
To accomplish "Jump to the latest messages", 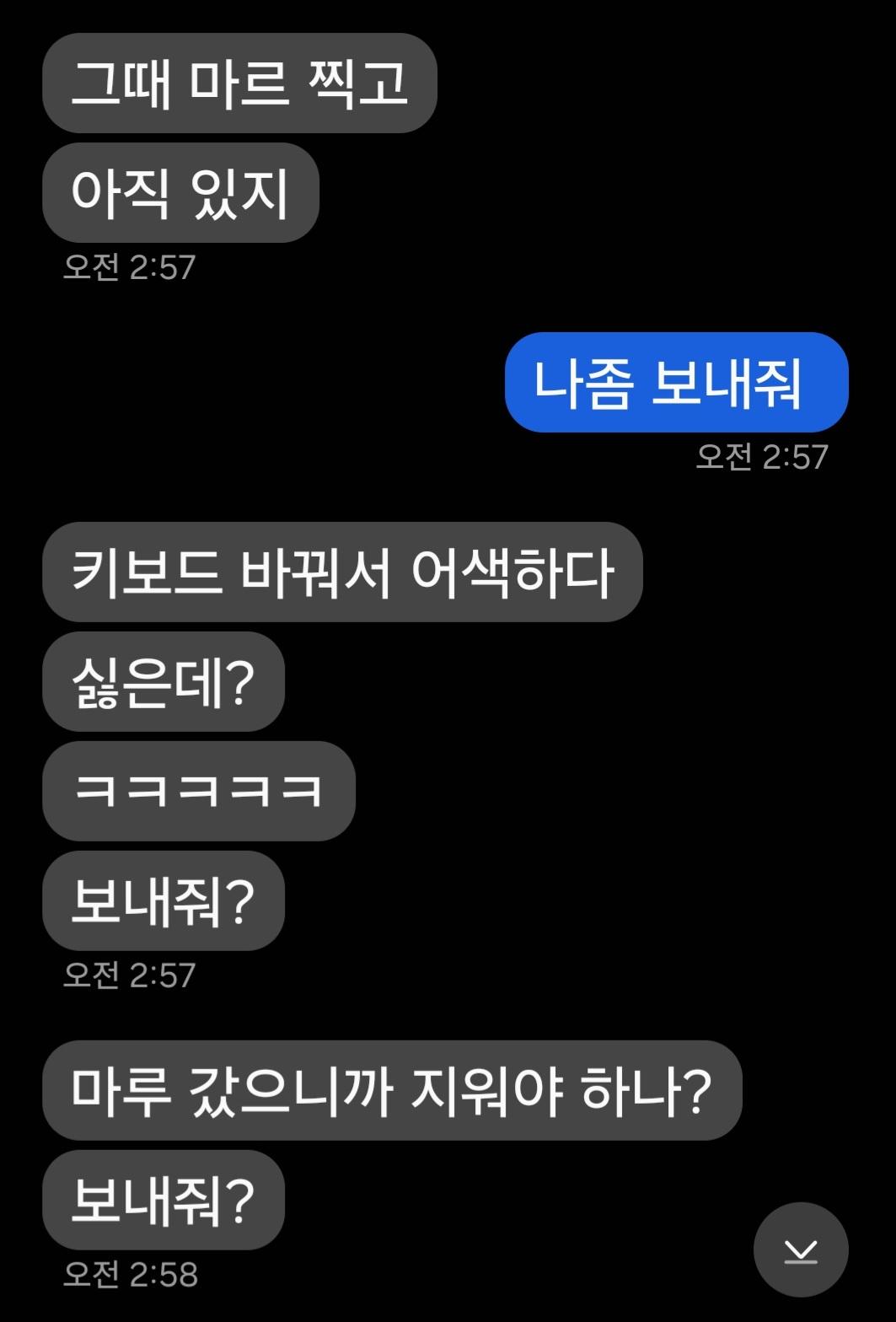I will pyautogui.click(x=800, y=1249).
